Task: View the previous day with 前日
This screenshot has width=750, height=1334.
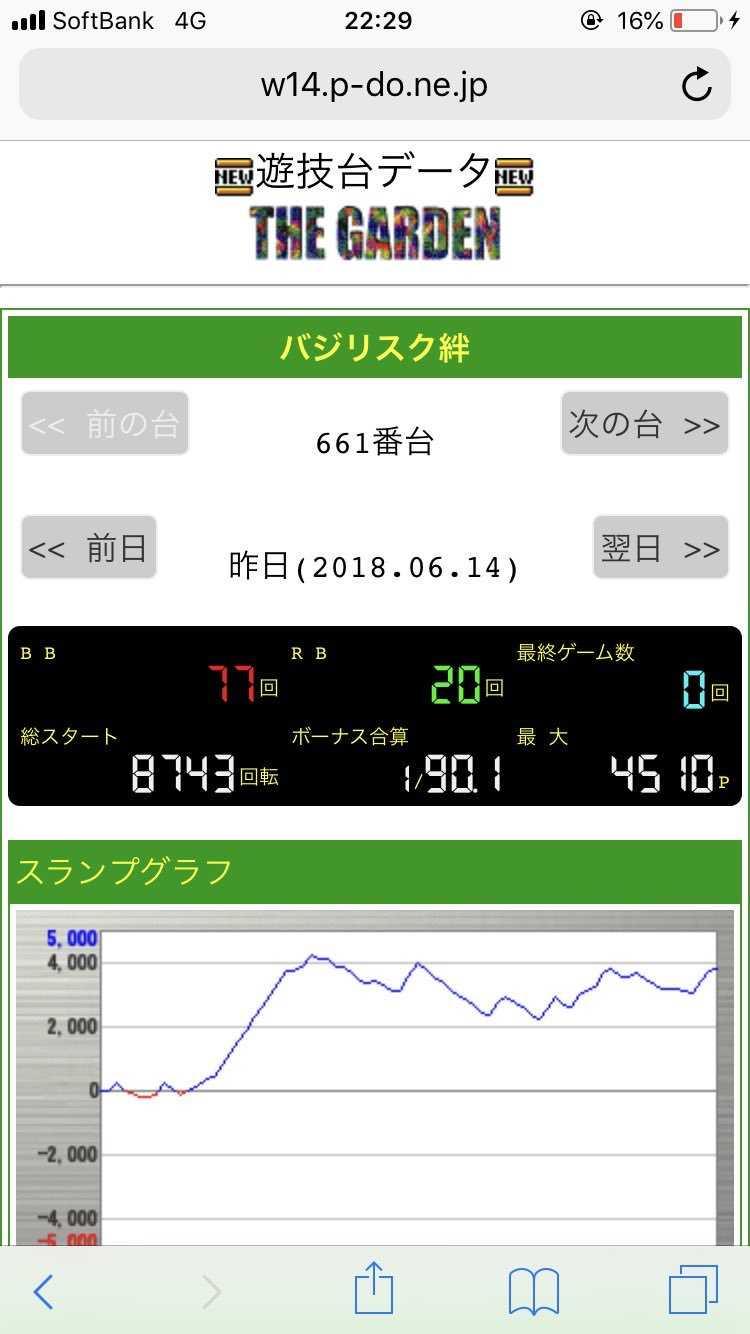Action: click(89, 547)
